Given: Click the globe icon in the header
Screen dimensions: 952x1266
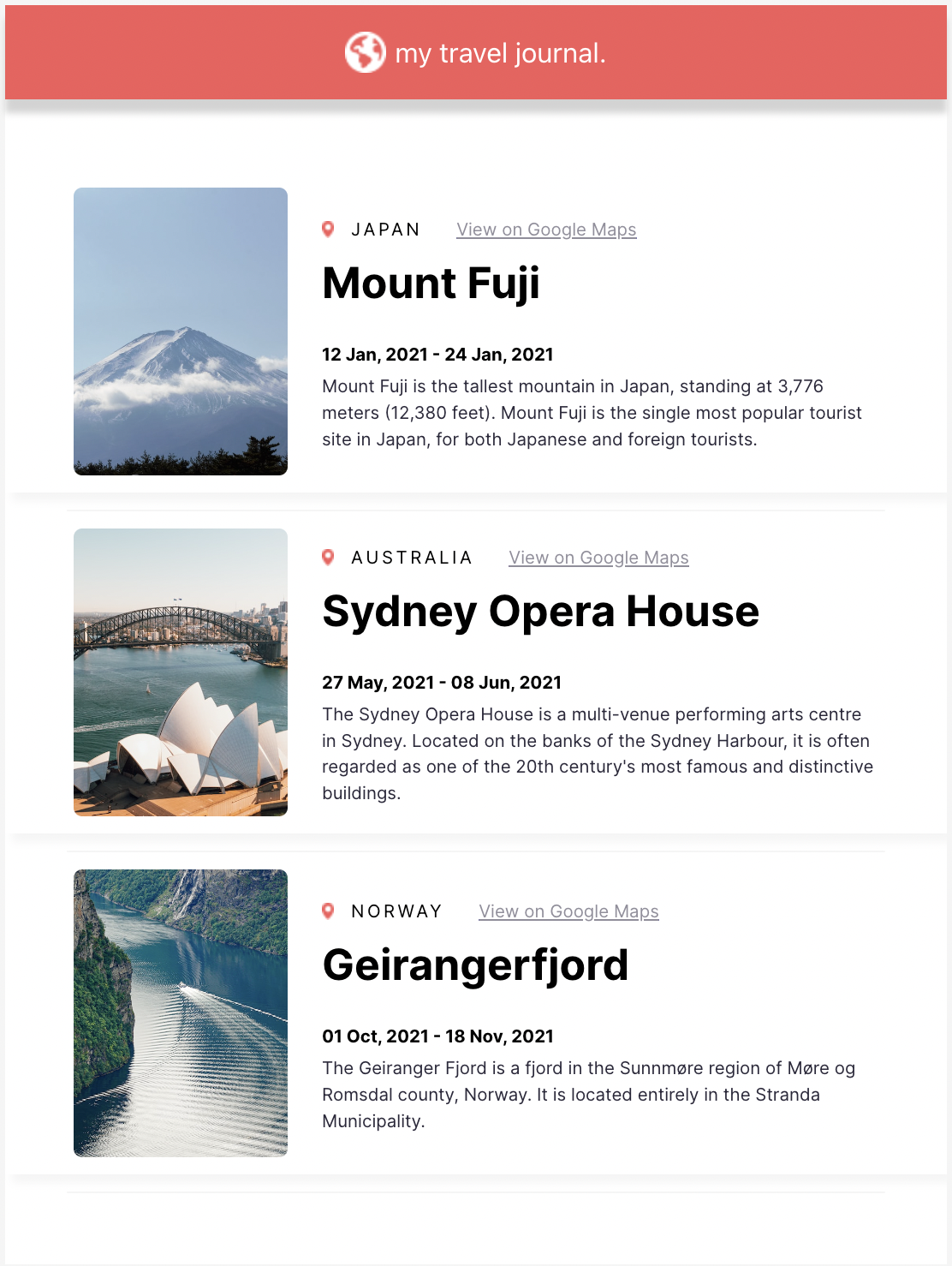Looking at the screenshot, I should coord(366,53).
